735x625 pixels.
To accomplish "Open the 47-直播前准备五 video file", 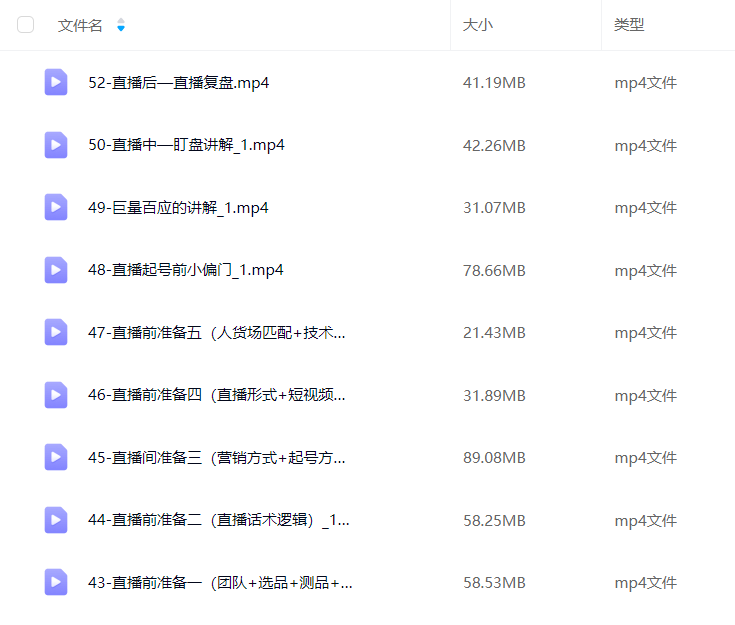I will pyautogui.click(x=217, y=333).
